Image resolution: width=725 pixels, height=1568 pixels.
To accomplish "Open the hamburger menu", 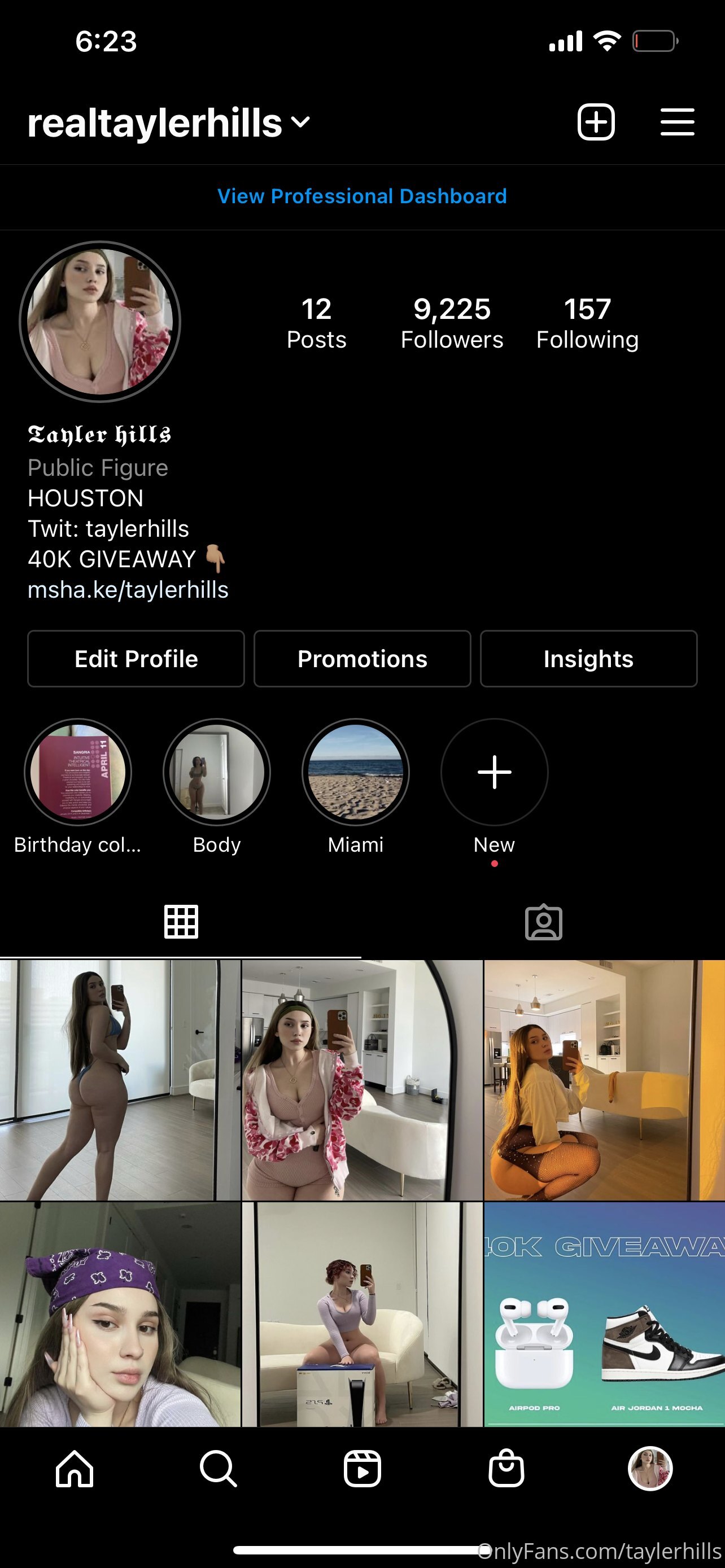I will 677,122.
